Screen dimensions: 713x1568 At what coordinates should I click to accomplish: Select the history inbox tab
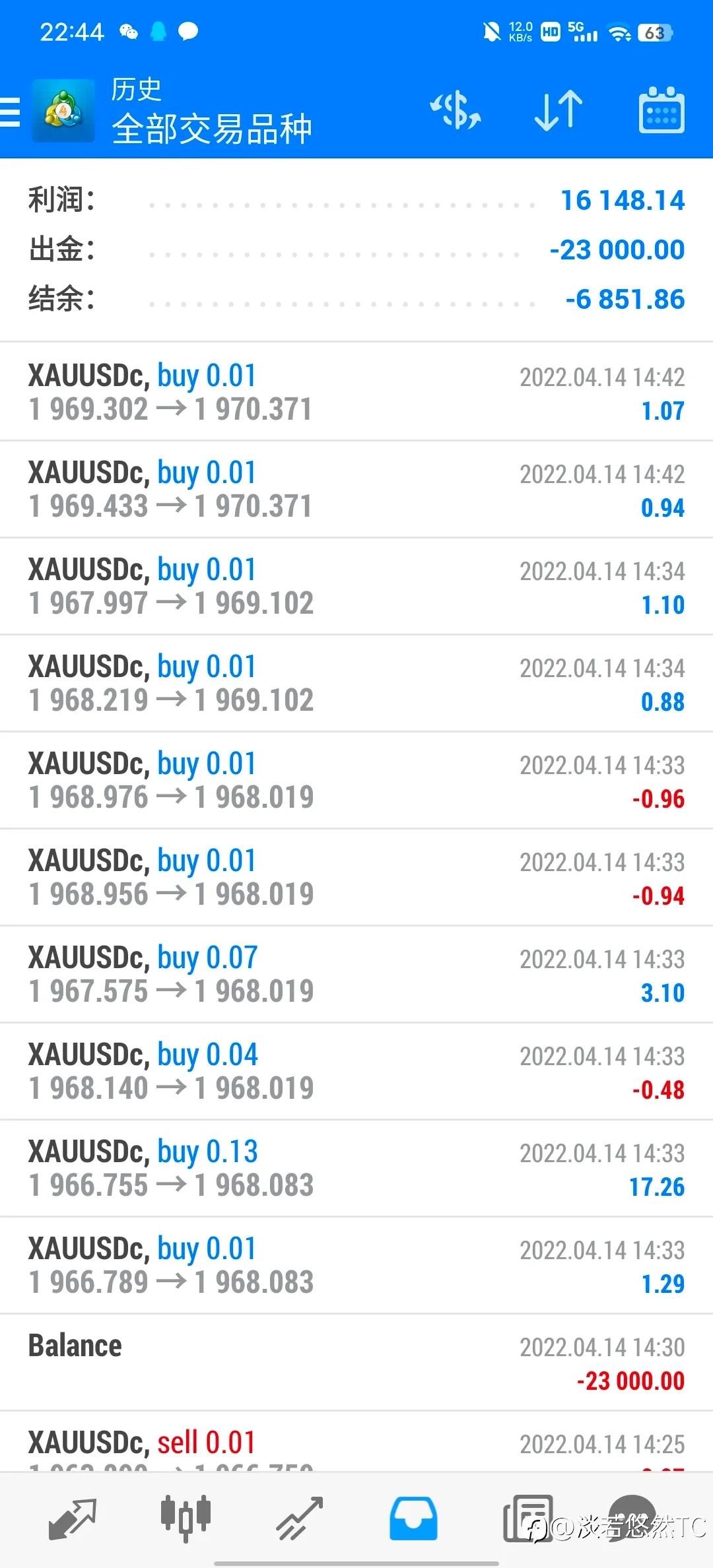coord(413,1519)
